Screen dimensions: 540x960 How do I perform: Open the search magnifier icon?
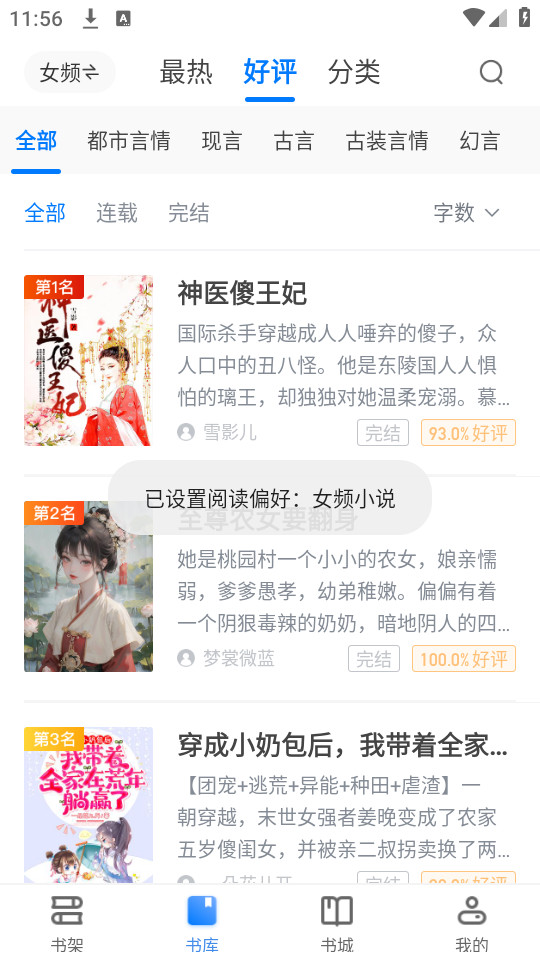pos(491,72)
